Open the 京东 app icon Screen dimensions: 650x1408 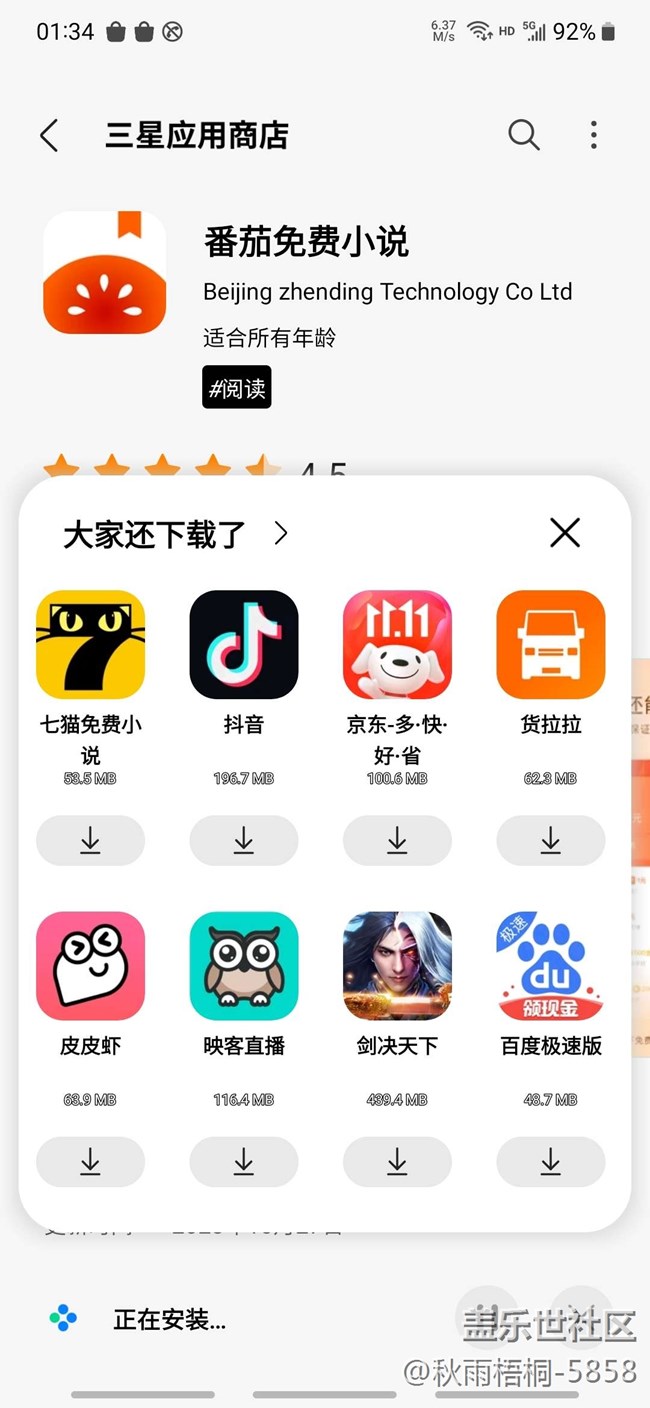(x=397, y=644)
